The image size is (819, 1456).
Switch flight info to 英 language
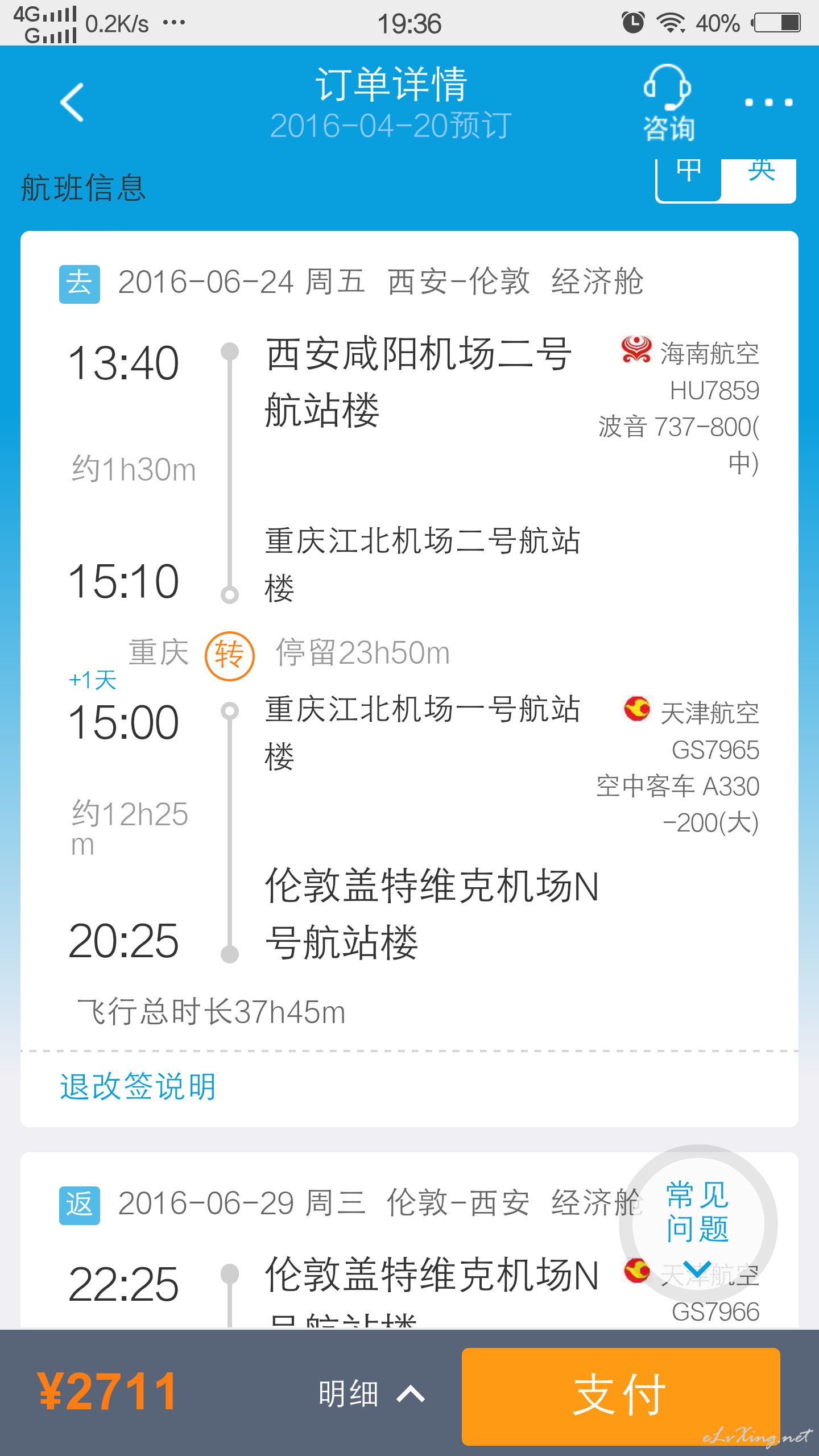[x=760, y=179]
